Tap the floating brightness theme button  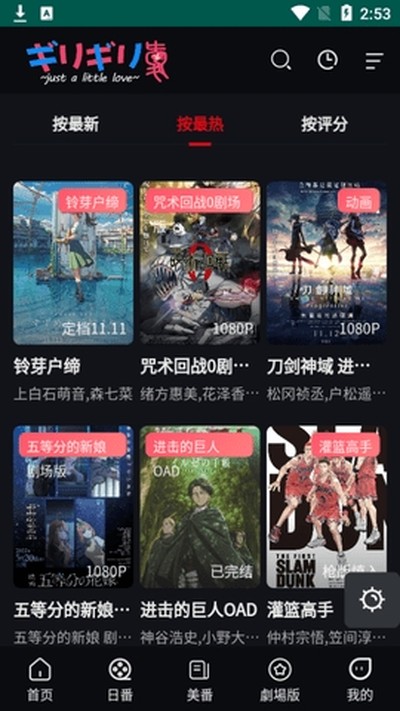coord(372,600)
